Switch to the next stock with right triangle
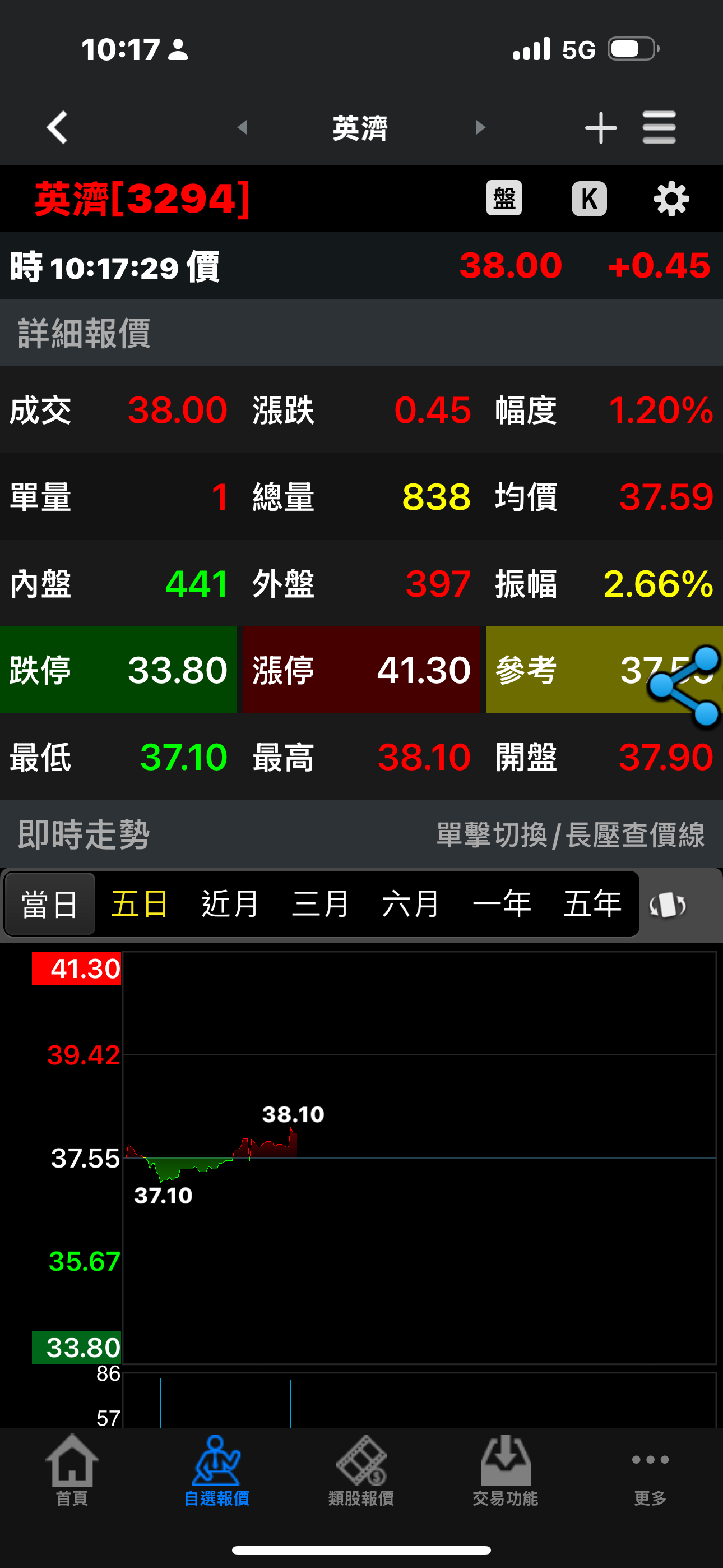The image size is (723, 1568). point(480,128)
